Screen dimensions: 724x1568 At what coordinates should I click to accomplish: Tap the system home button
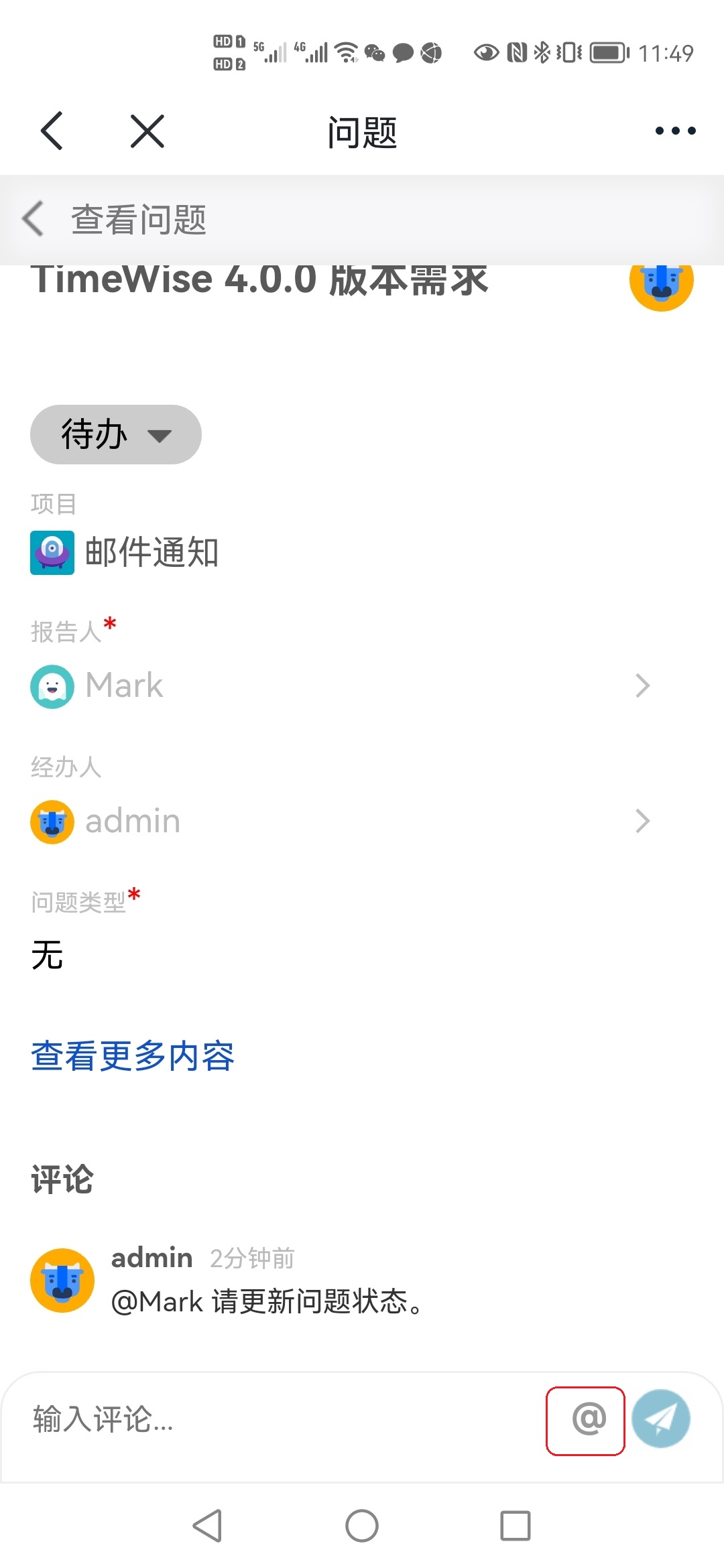(x=362, y=1526)
